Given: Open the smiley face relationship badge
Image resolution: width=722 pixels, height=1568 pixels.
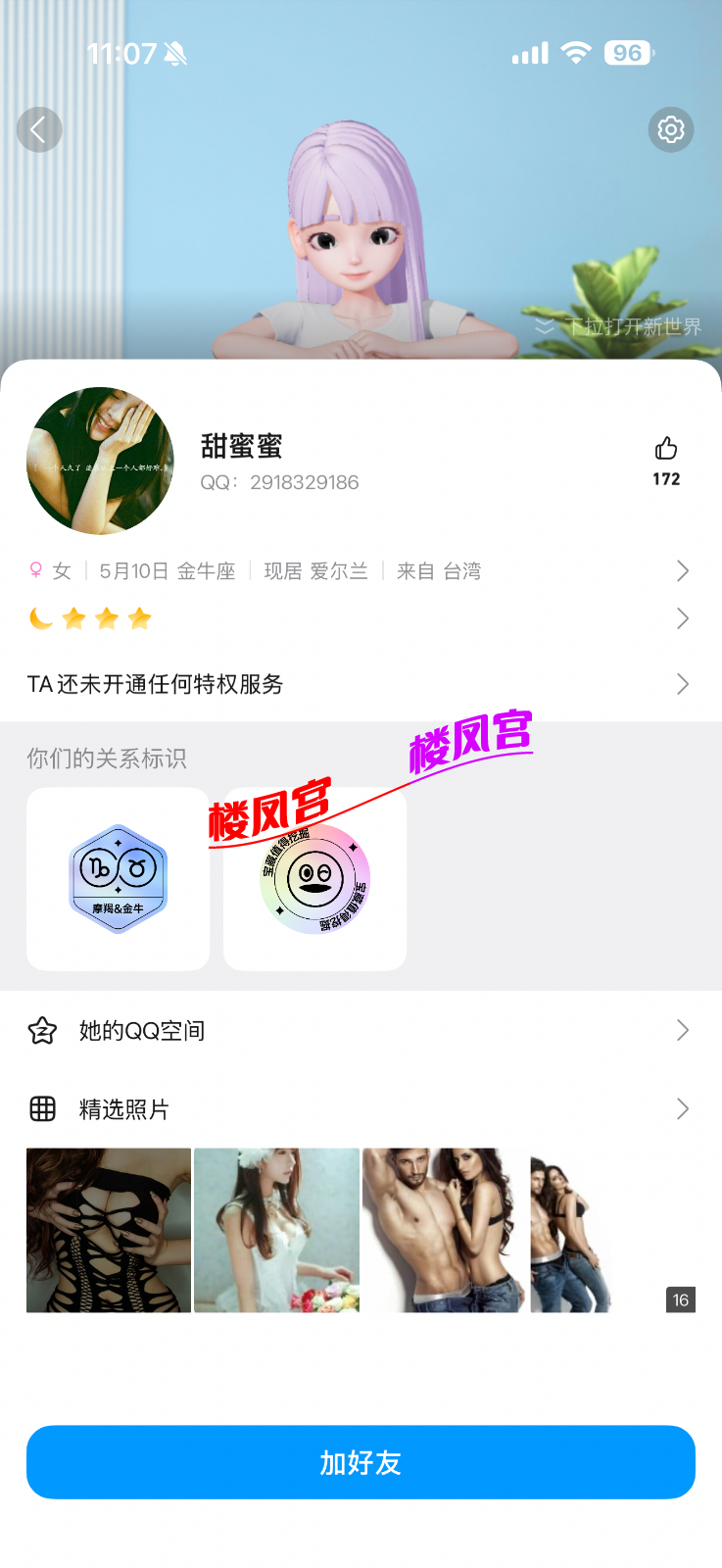Looking at the screenshot, I should [314, 879].
